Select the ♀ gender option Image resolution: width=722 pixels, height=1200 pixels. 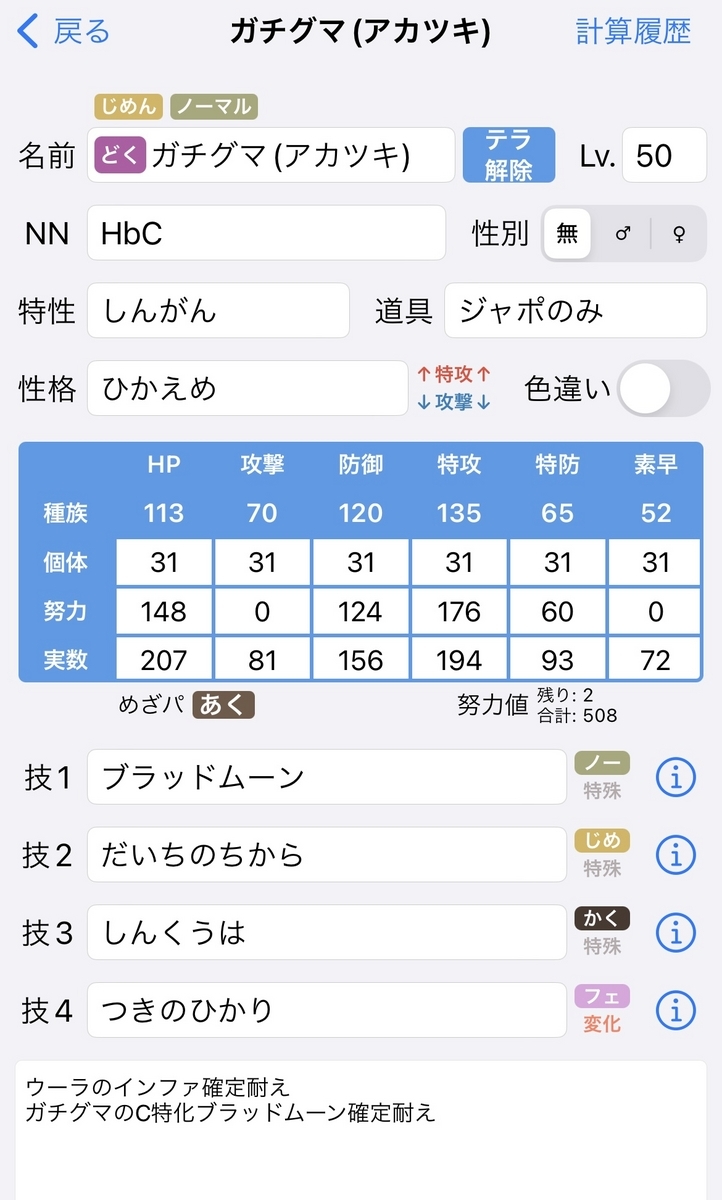680,233
